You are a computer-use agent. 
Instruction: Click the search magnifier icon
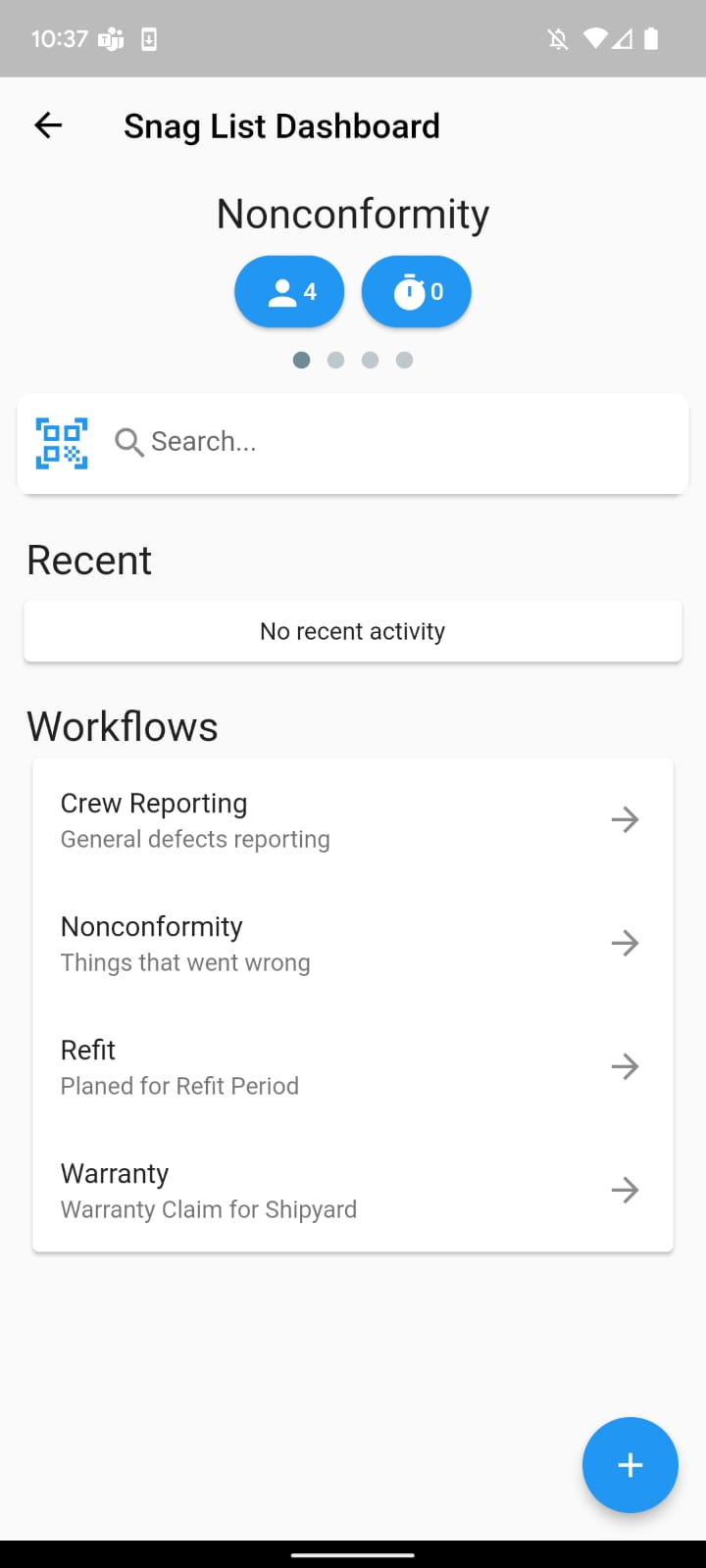click(x=128, y=443)
